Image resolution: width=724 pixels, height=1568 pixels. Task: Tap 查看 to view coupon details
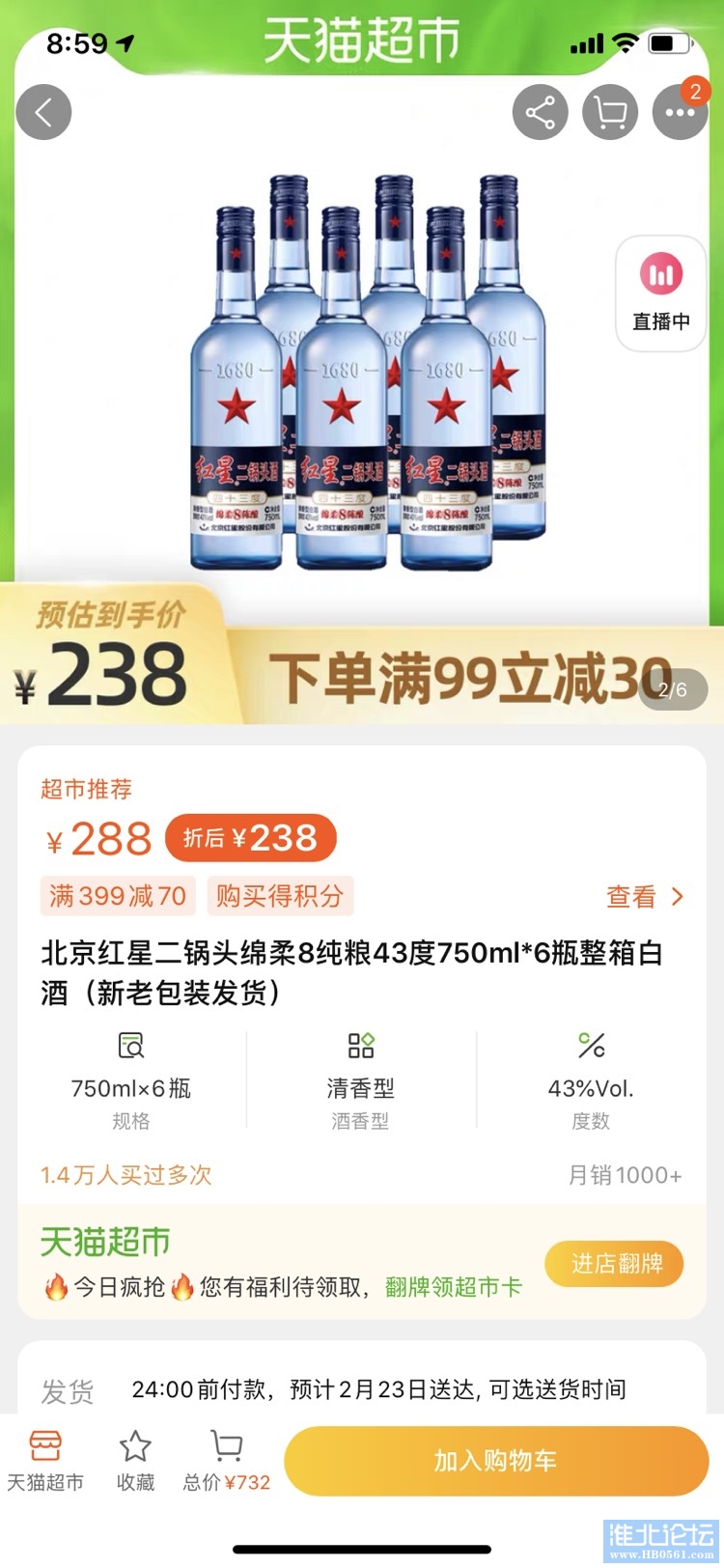tap(644, 897)
